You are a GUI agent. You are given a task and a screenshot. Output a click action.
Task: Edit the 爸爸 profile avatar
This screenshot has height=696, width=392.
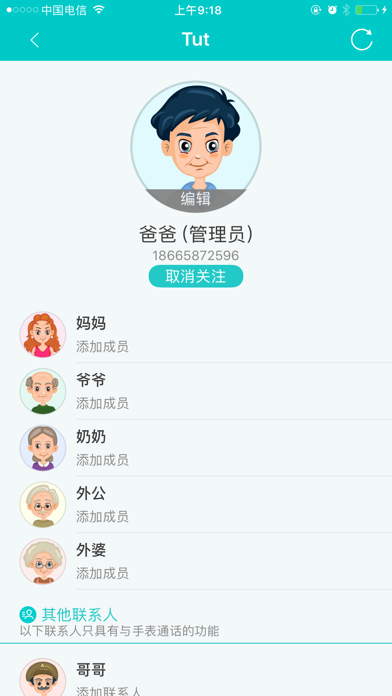coord(196,147)
